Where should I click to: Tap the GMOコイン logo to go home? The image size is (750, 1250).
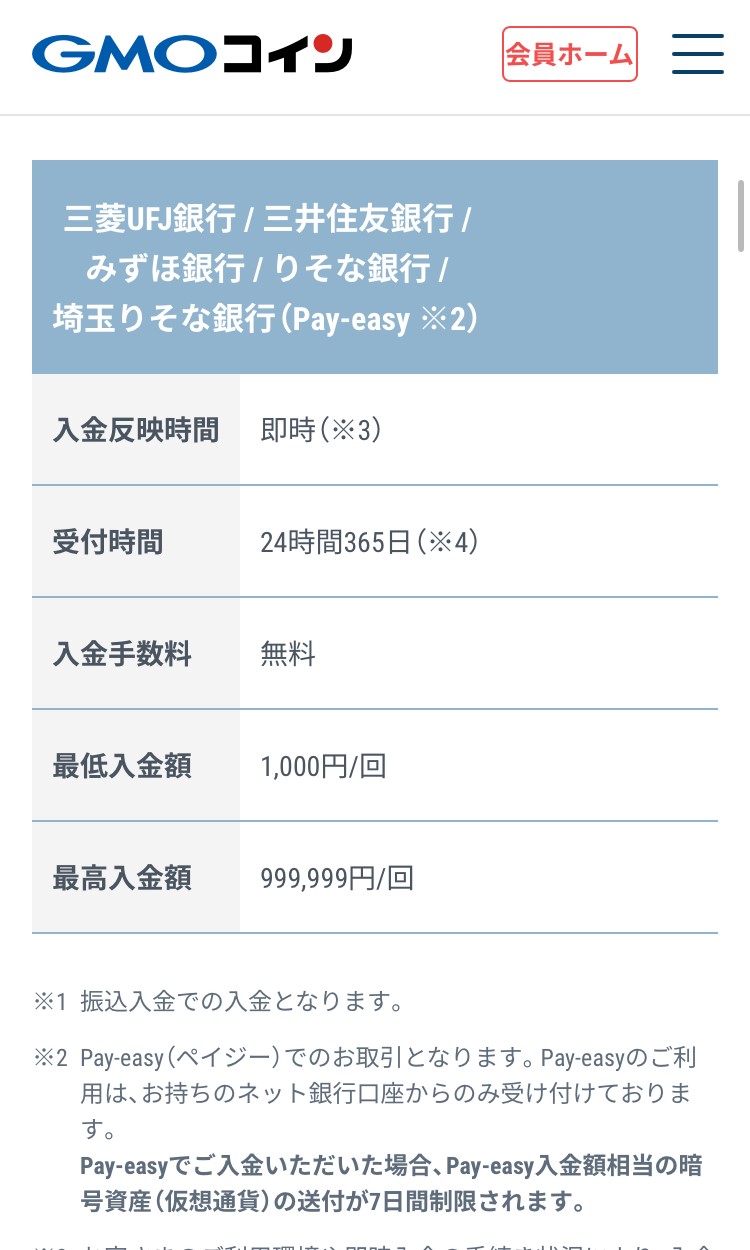pyautogui.click(x=192, y=54)
